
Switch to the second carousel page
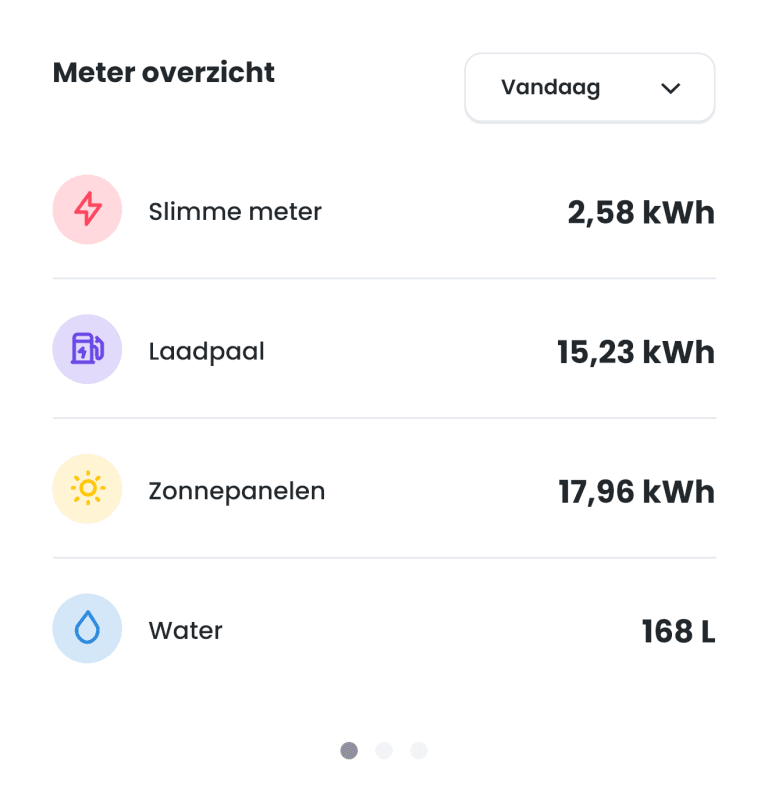coord(384,750)
